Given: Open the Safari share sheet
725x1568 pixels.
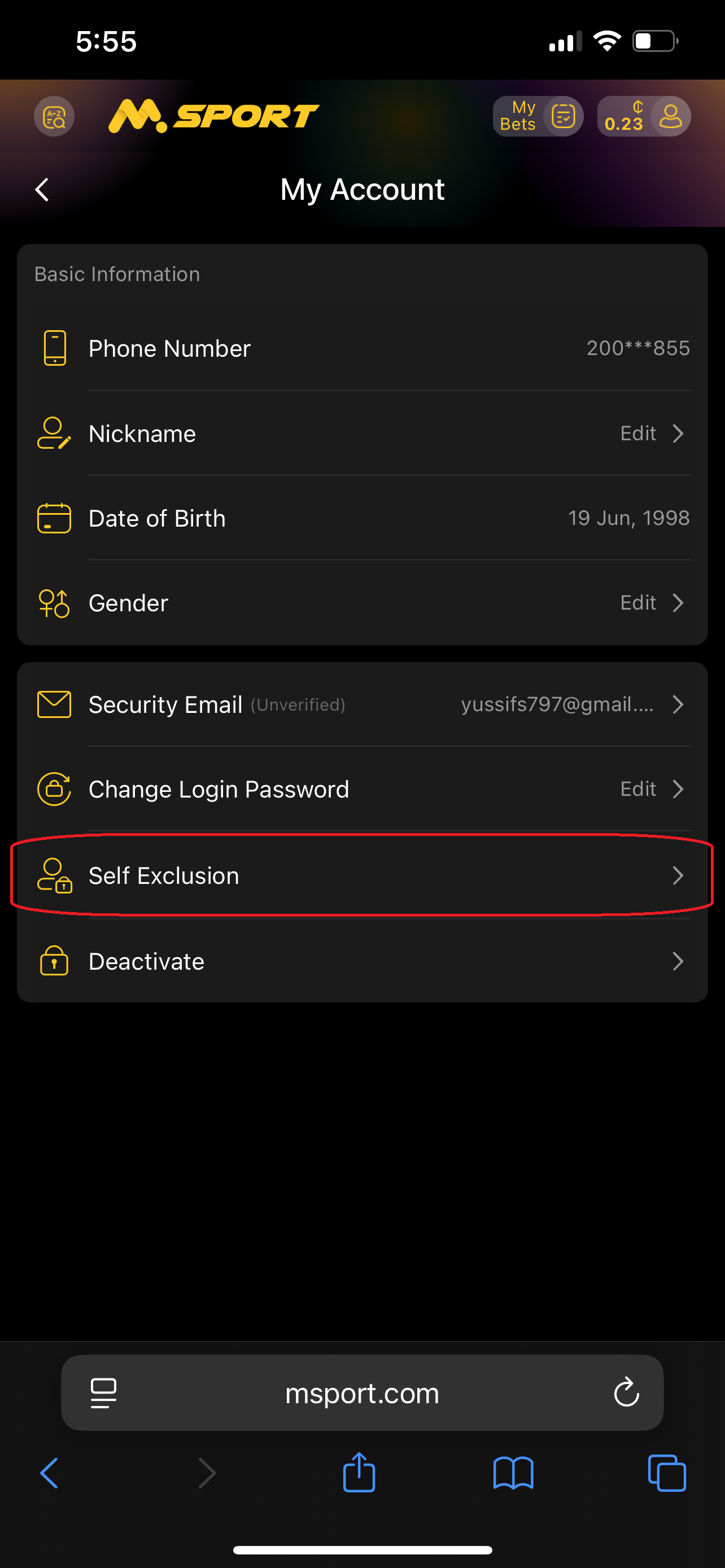Looking at the screenshot, I should [359, 1473].
